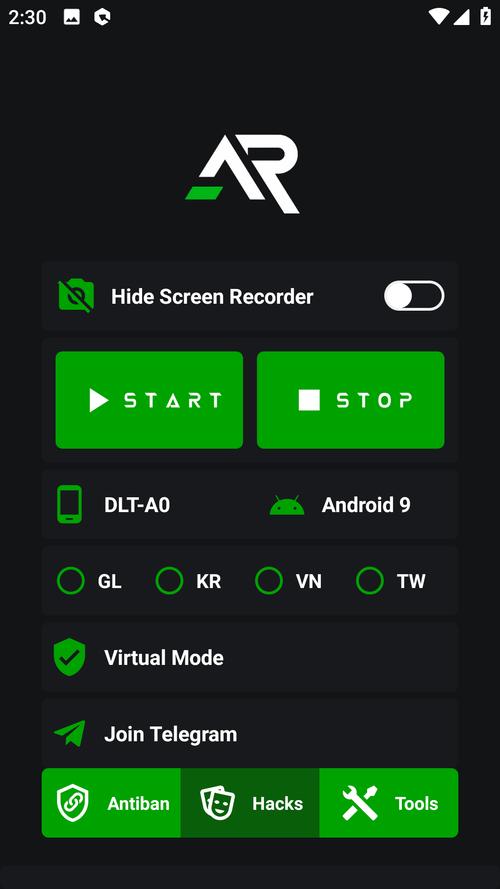Viewport: 500px width, 889px height.
Task: Open the Join Telegram link
Action: [249, 733]
